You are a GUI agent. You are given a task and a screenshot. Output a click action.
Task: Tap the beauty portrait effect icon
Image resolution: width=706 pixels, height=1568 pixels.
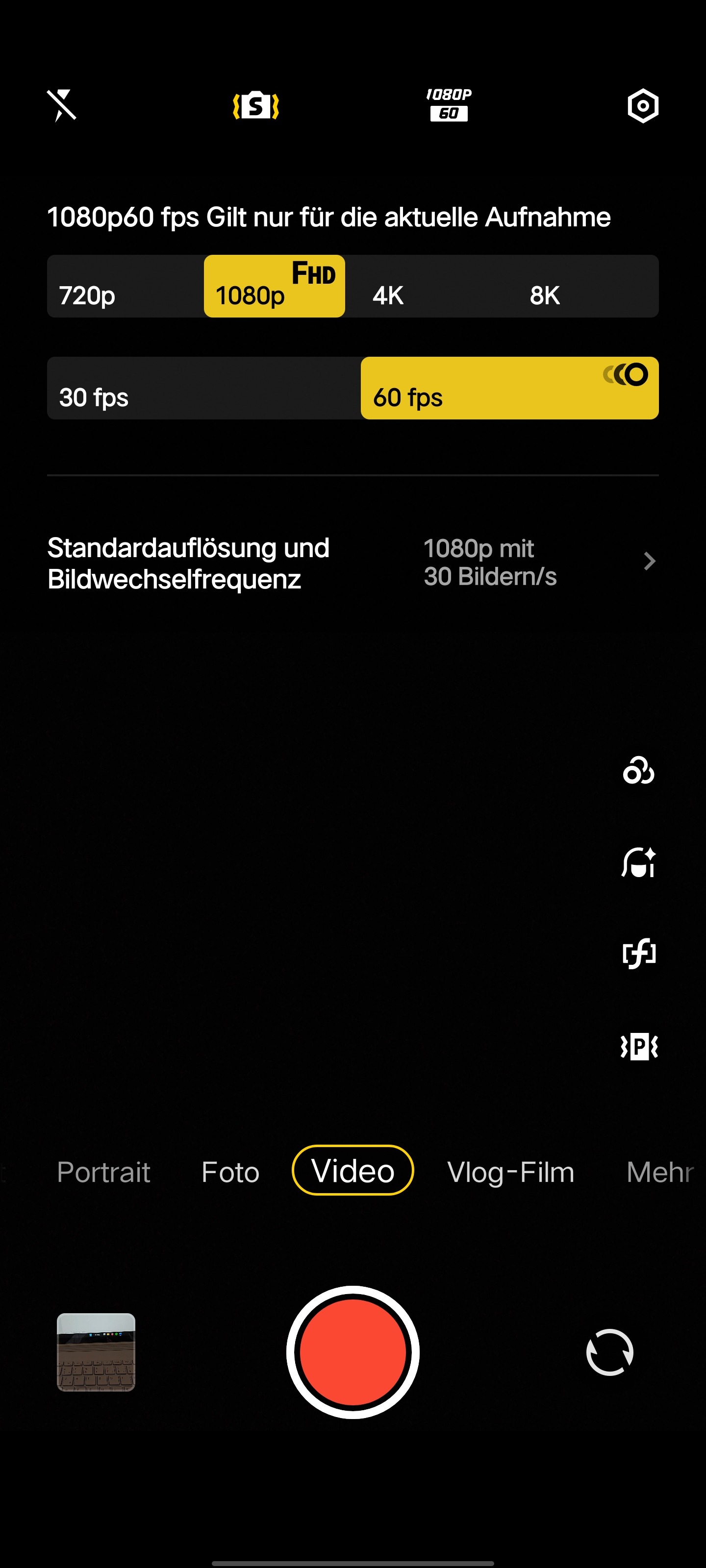point(638,862)
